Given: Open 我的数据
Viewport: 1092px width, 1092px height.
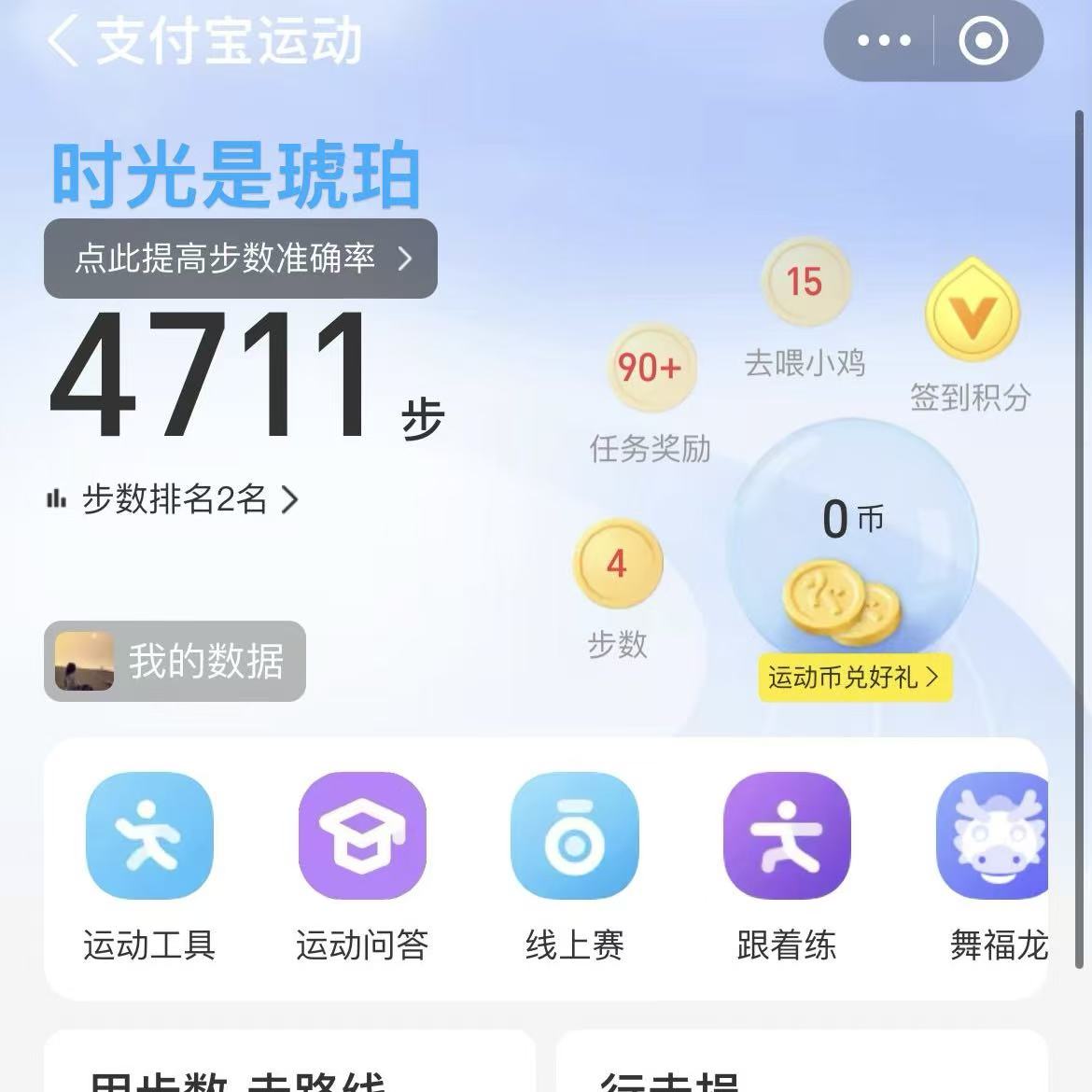Looking at the screenshot, I should [x=175, y=661].
